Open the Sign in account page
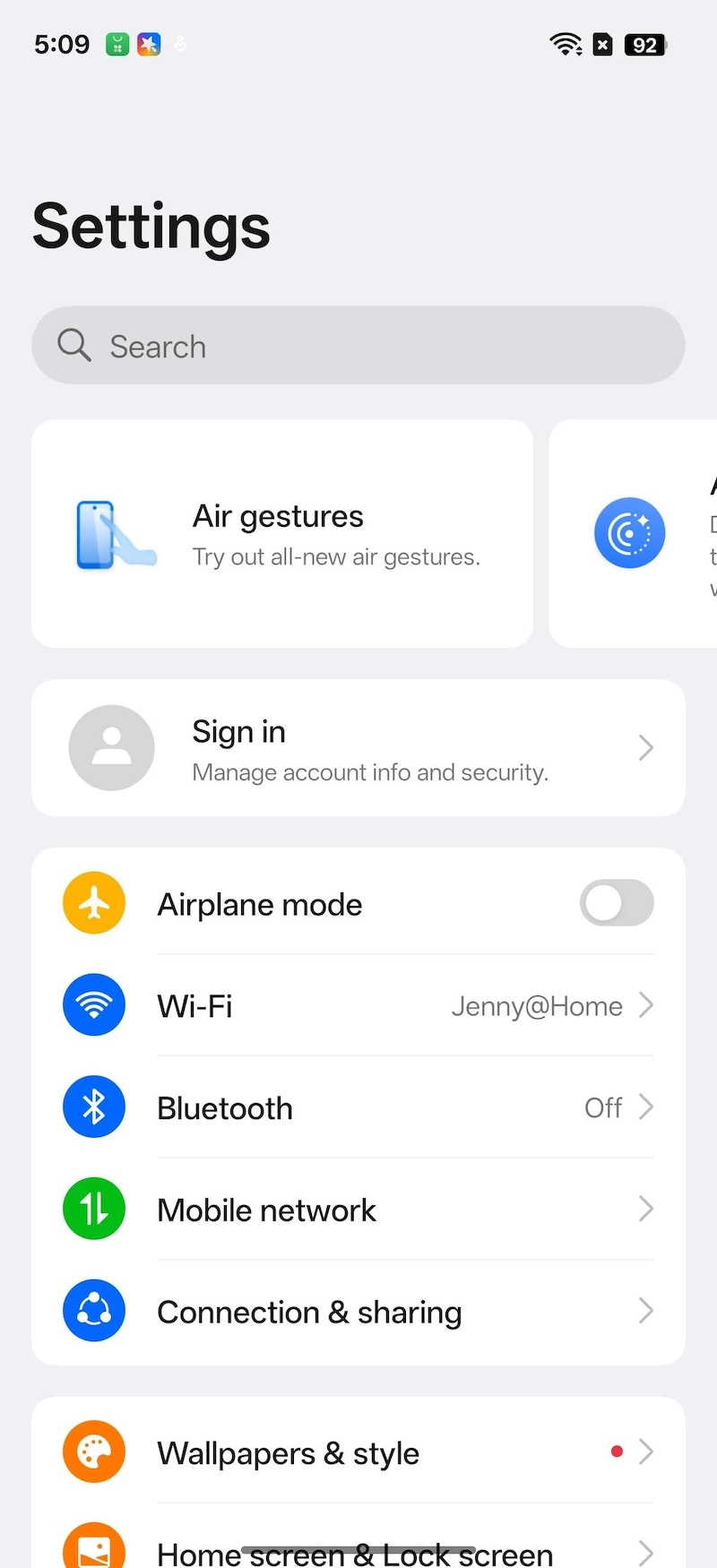Screen dimensions: 717x1568 point(358,747)
